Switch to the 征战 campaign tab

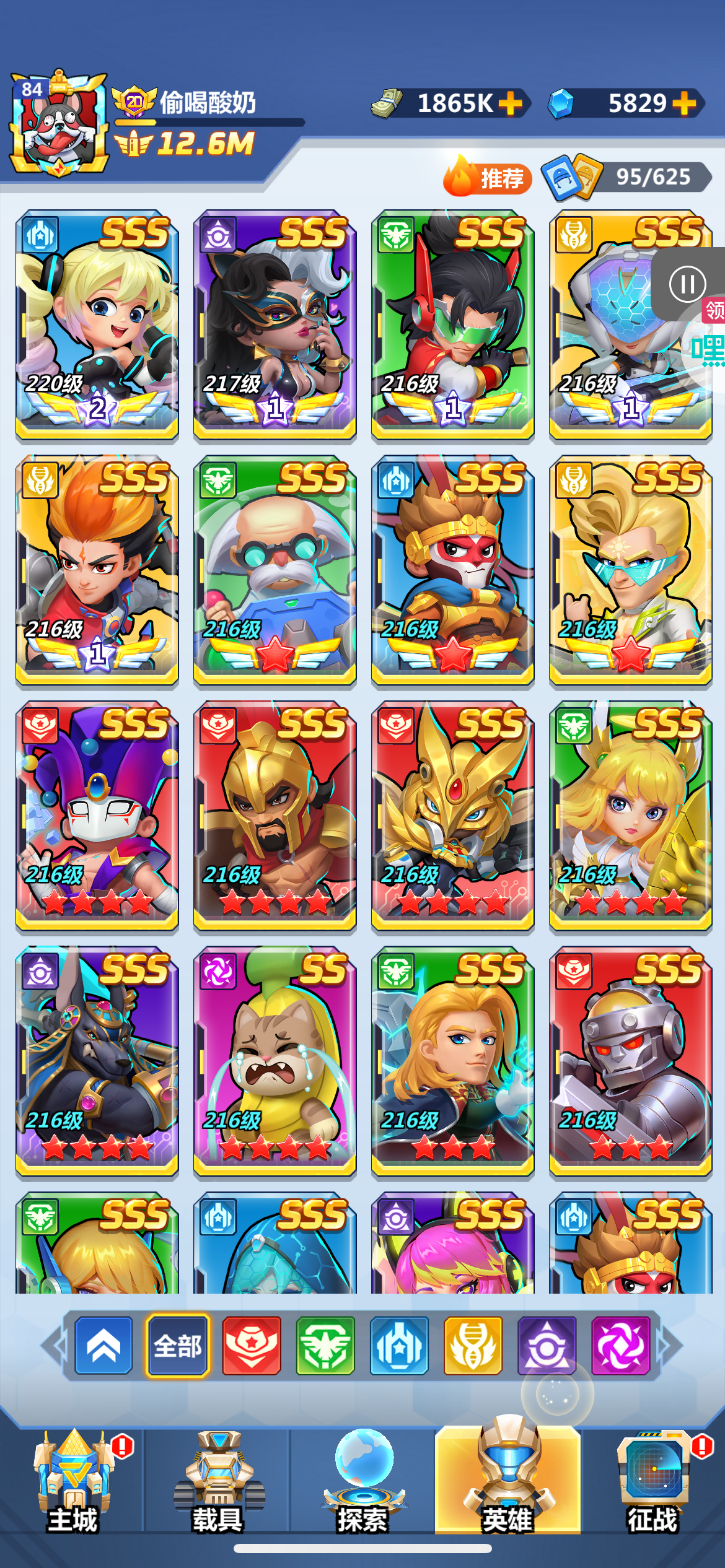tap(653, 1481)
